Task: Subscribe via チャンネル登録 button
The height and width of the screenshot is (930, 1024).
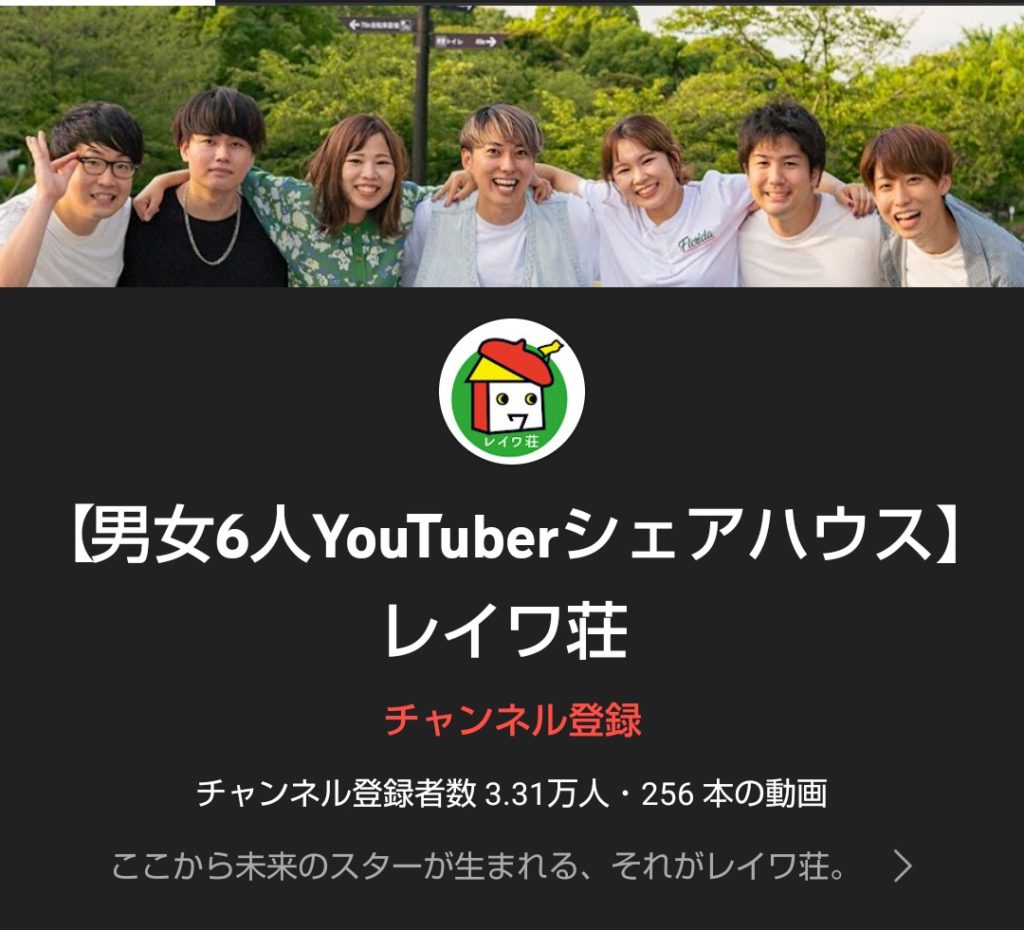Action: [x=512, y=720]
